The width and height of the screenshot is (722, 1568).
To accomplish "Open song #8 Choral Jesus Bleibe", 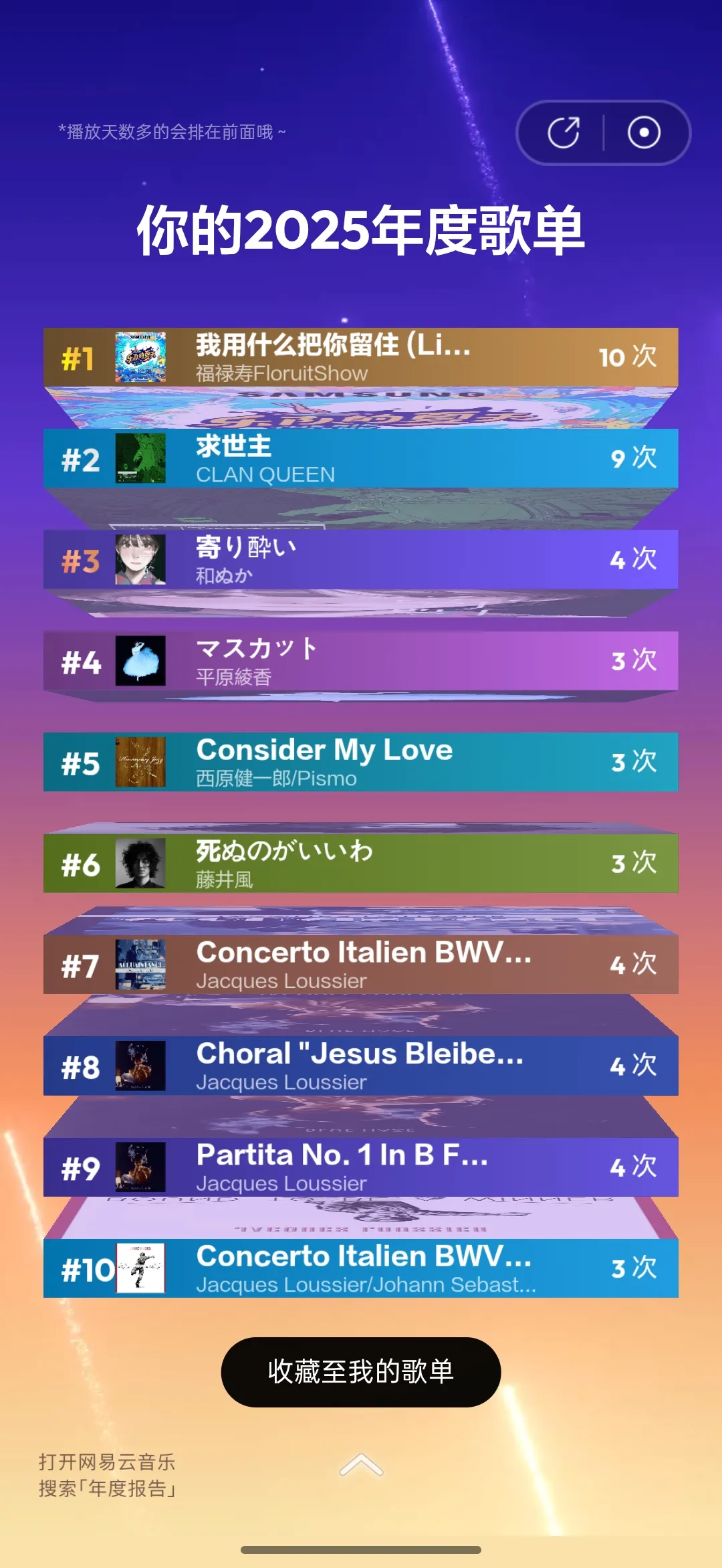I will pos(360,1066).
